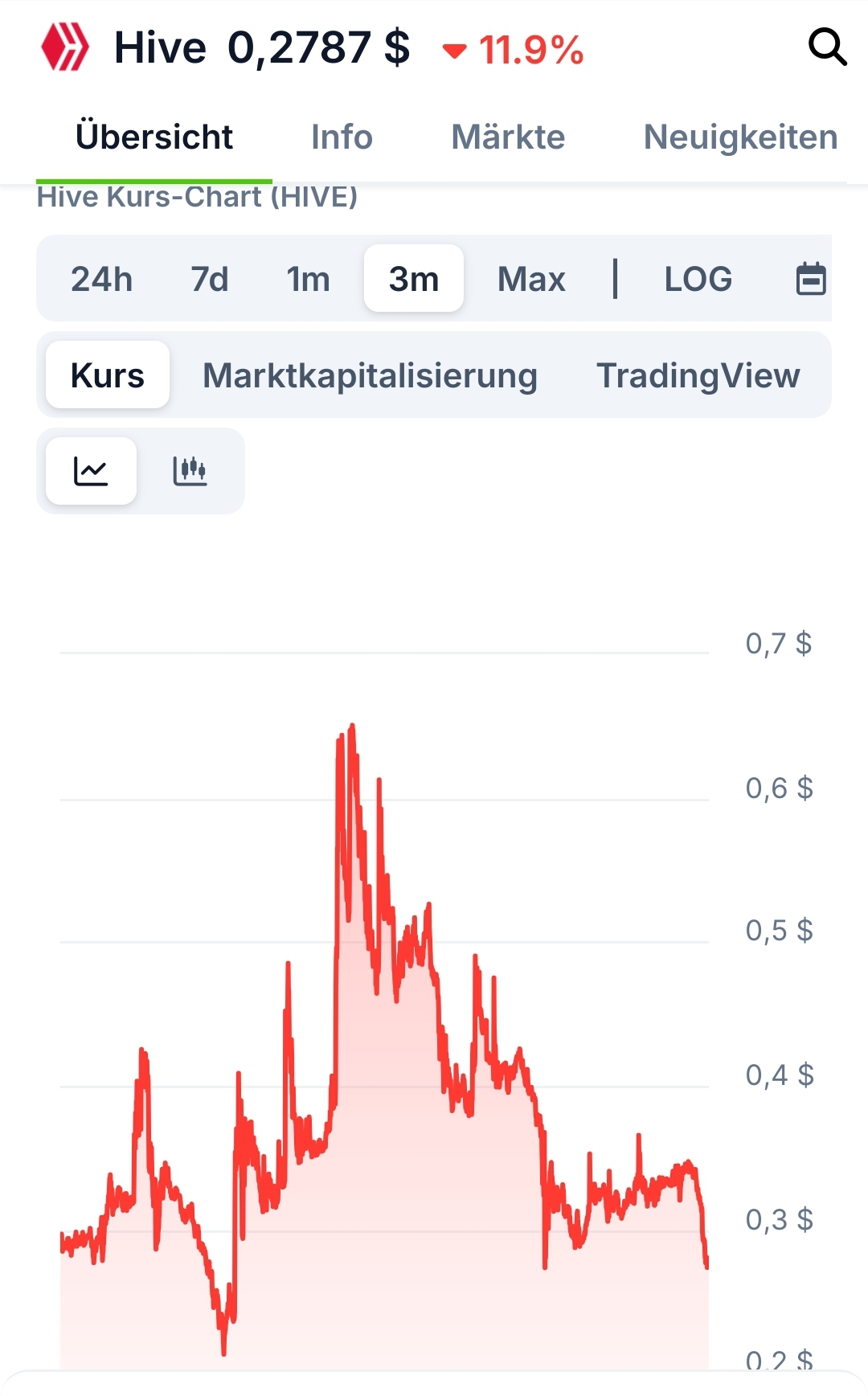Select the 7d time range
868x1396 pixels.
210,279
